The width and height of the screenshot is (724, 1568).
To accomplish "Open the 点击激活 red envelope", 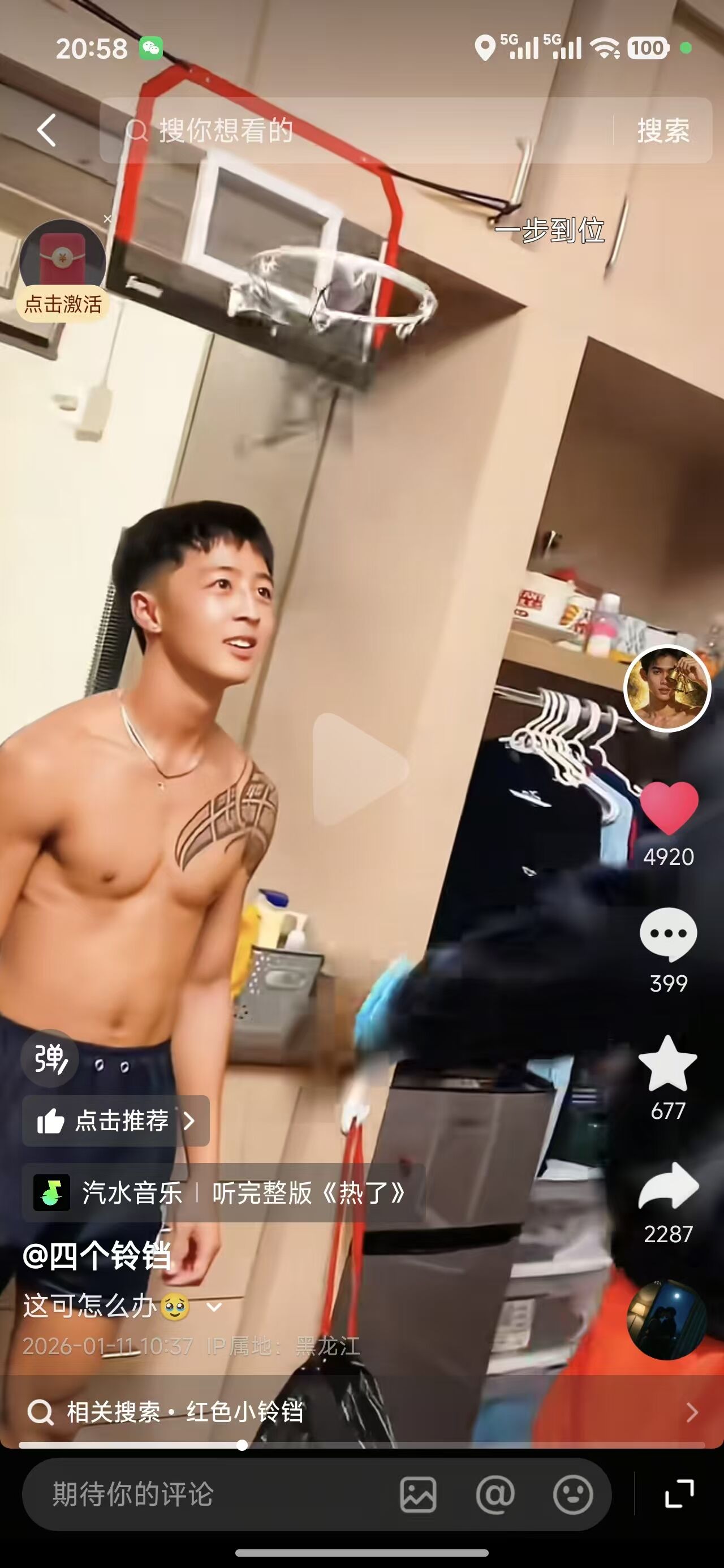I will (x=63, y=268).
